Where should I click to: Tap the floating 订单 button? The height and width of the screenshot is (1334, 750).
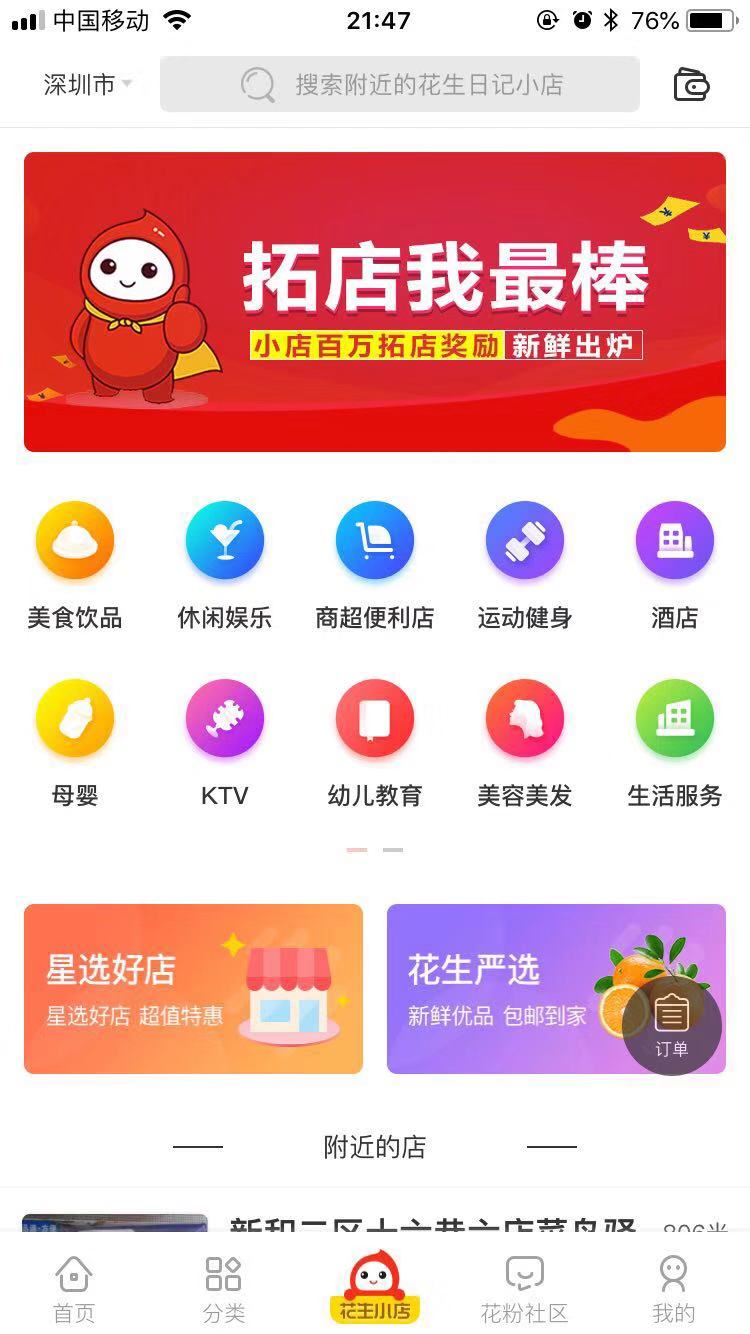pos(672,1025)
